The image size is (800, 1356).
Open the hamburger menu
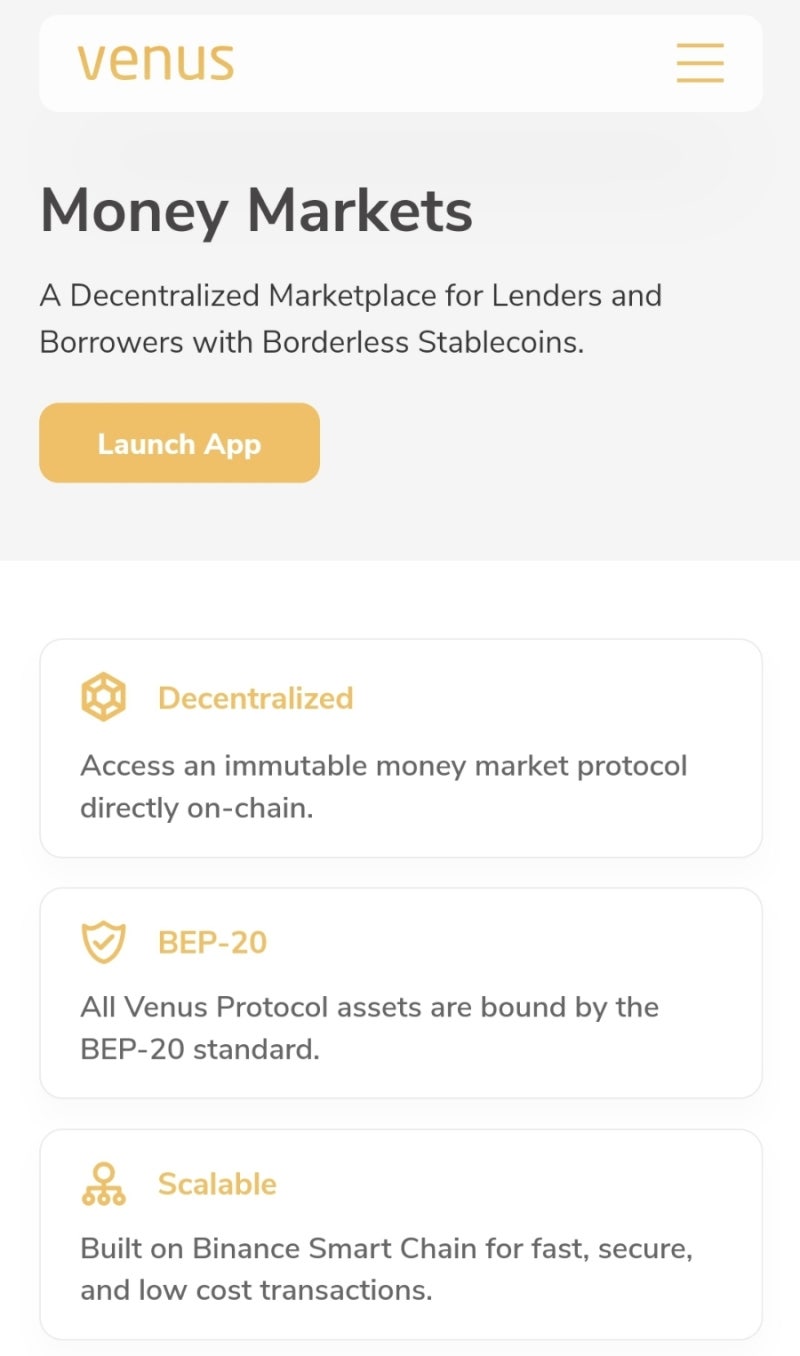pyautogui.click(x=700, y=63)
